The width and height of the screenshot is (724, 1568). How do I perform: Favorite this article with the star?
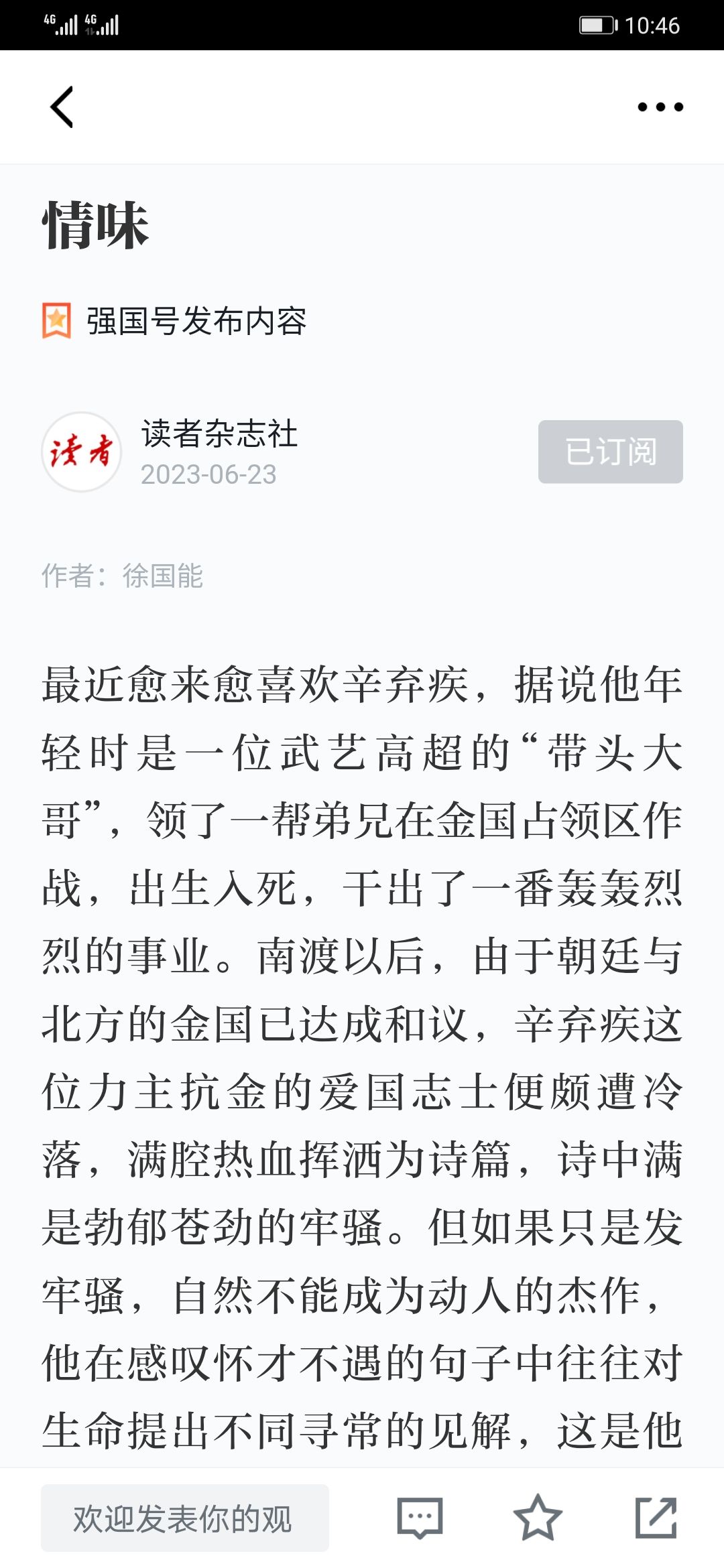point(538,1517)
